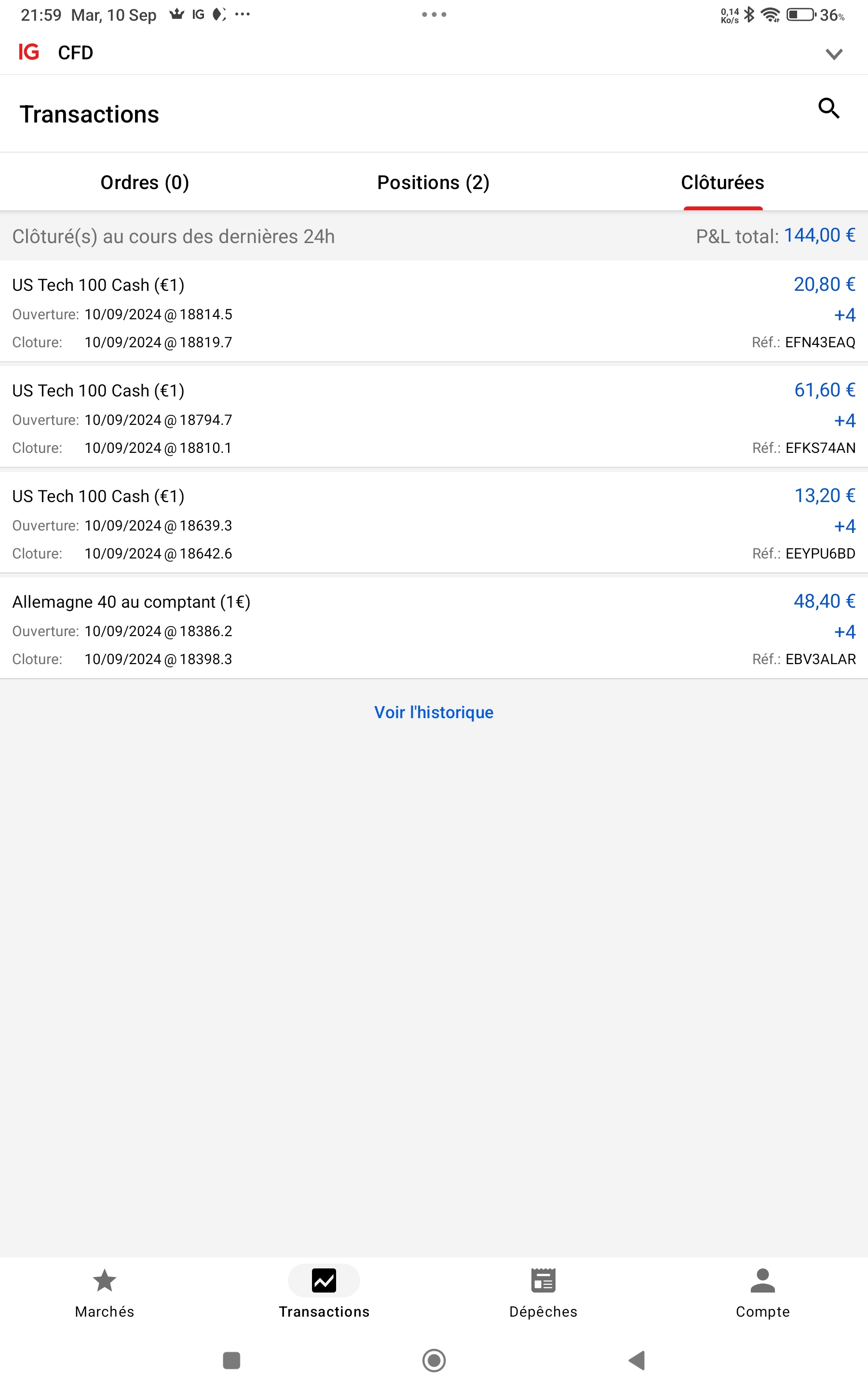This screenshot has width=868, height=1389.
Task: Tap the Voir l'historique link
Action: pyautogui.click(x=434, y=712)
